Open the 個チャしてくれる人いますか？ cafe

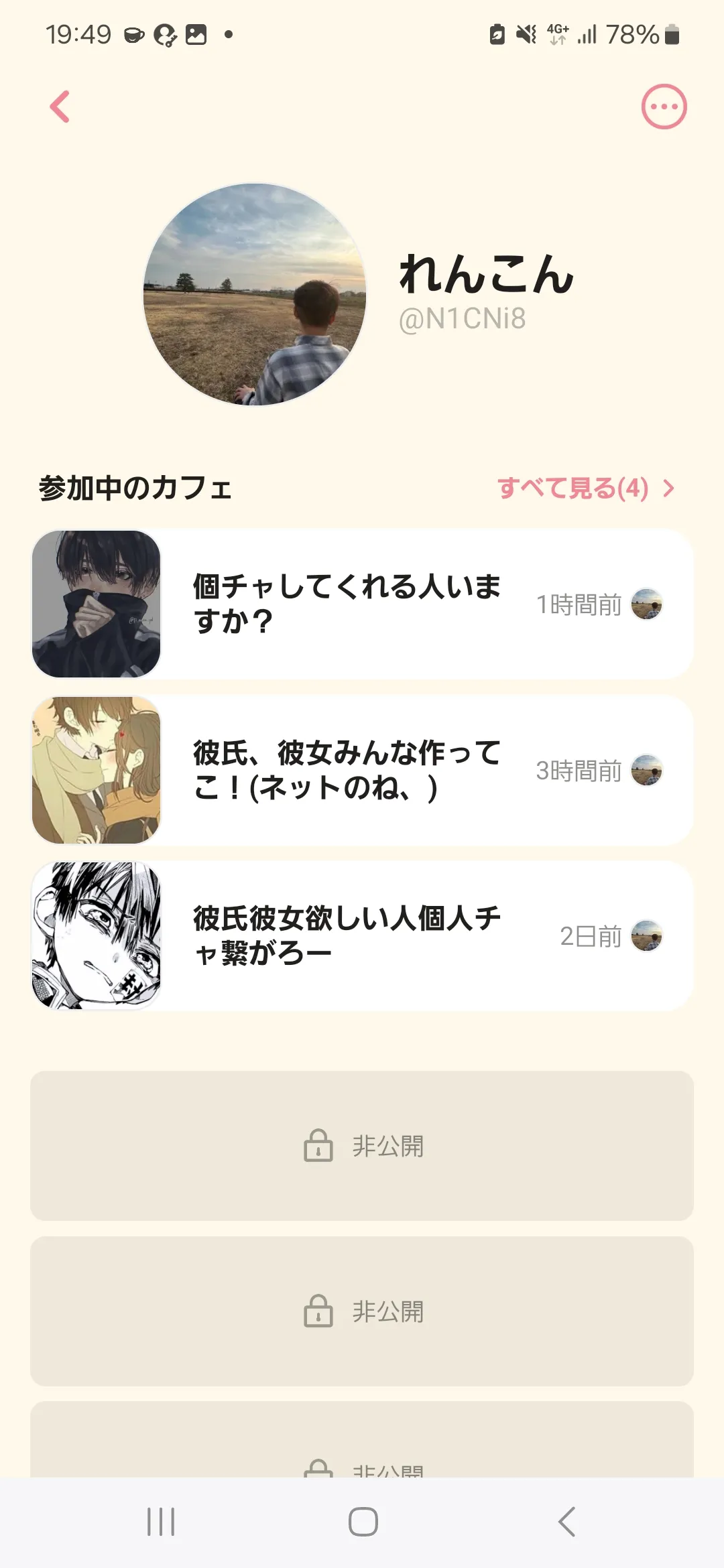362,604
